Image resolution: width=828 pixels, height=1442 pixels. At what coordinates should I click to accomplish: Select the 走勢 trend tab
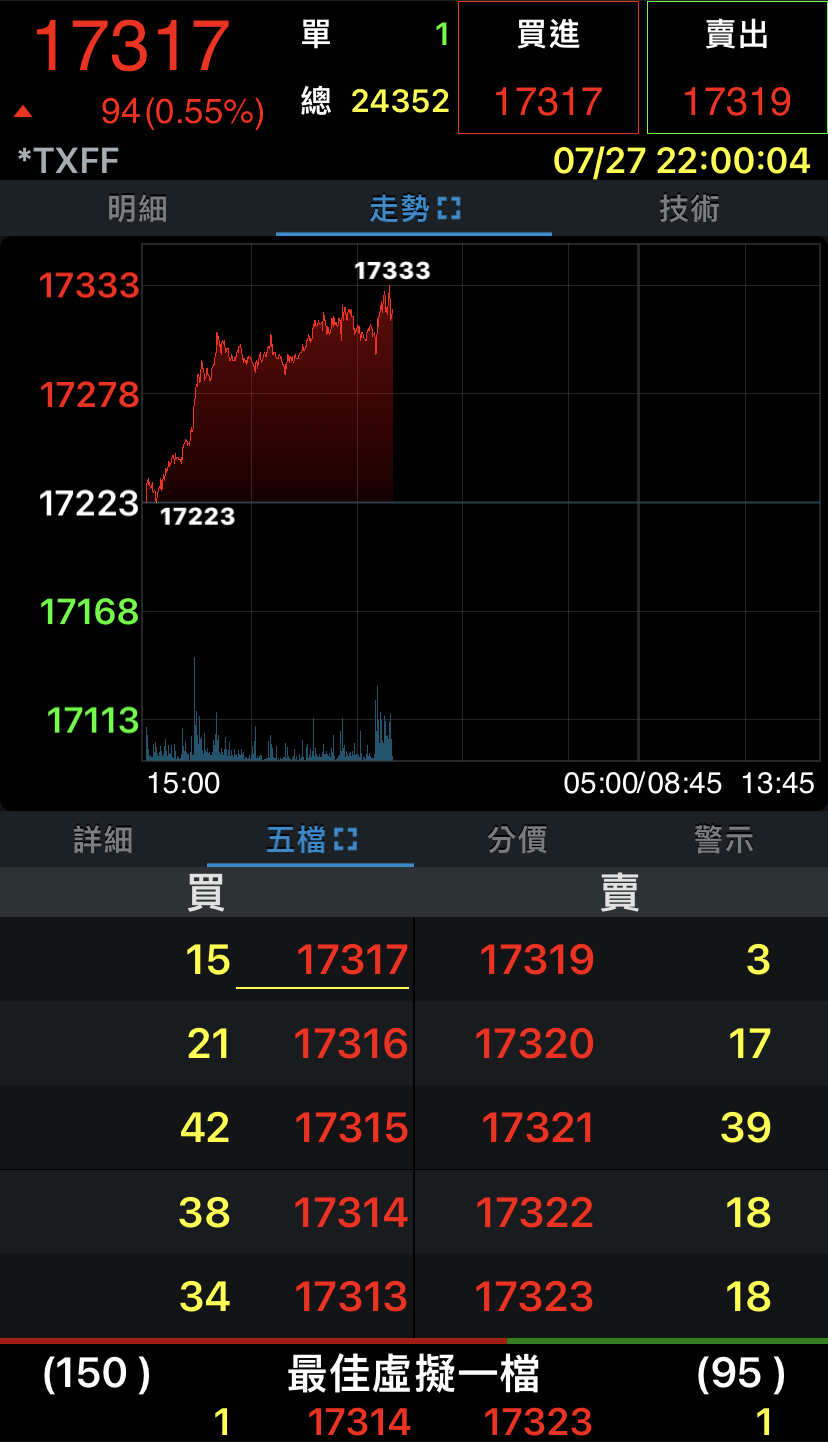tap(414, 209)
